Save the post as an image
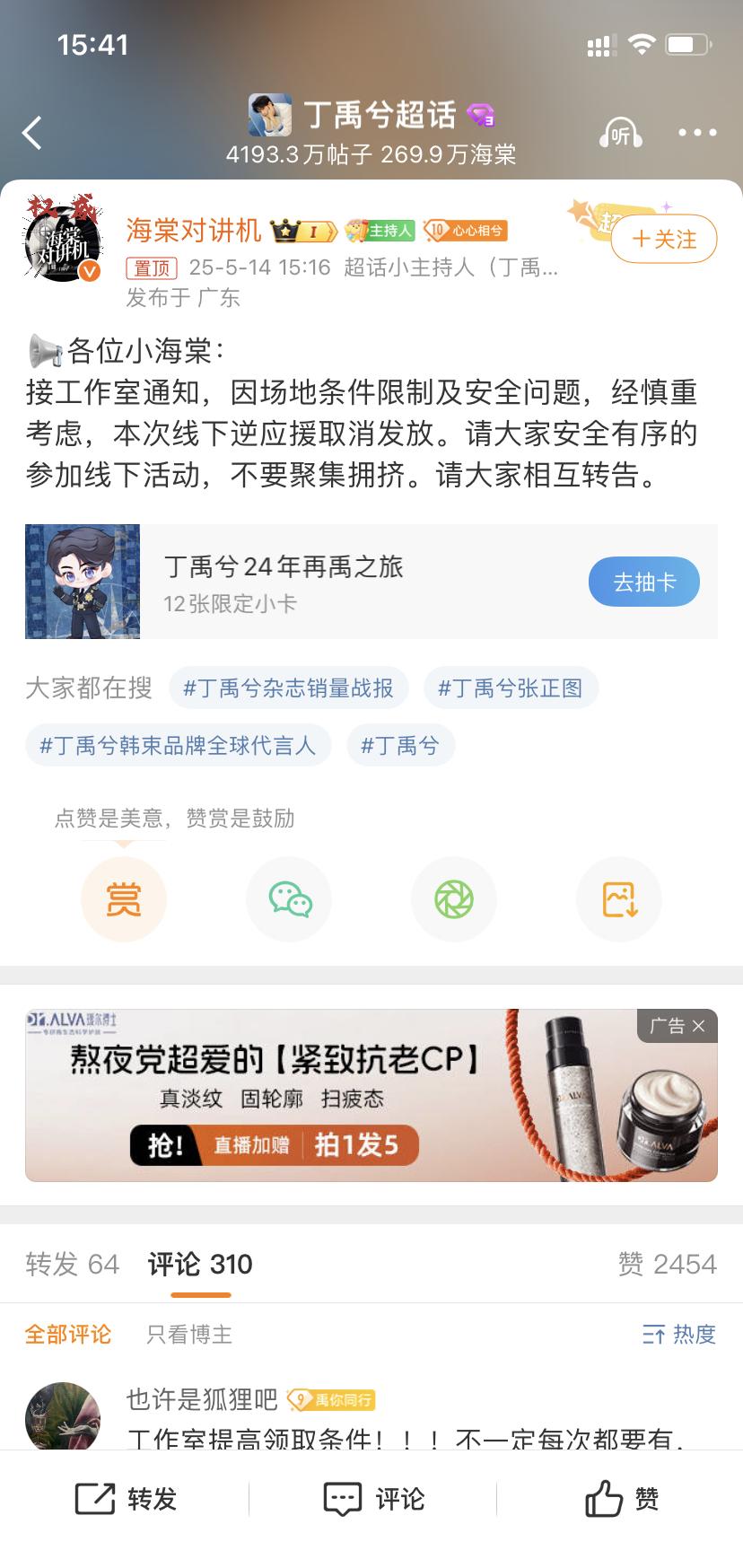 [619, 899]
